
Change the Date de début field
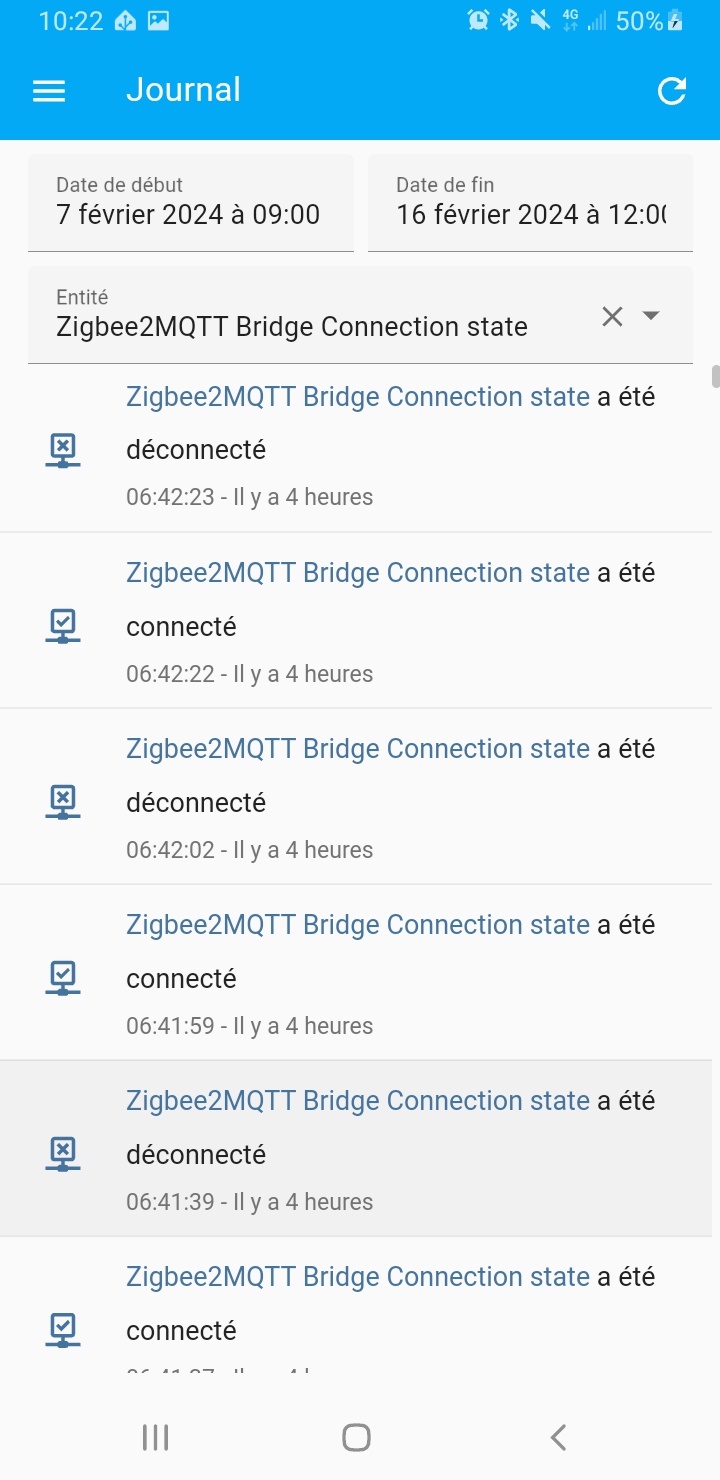191,202
